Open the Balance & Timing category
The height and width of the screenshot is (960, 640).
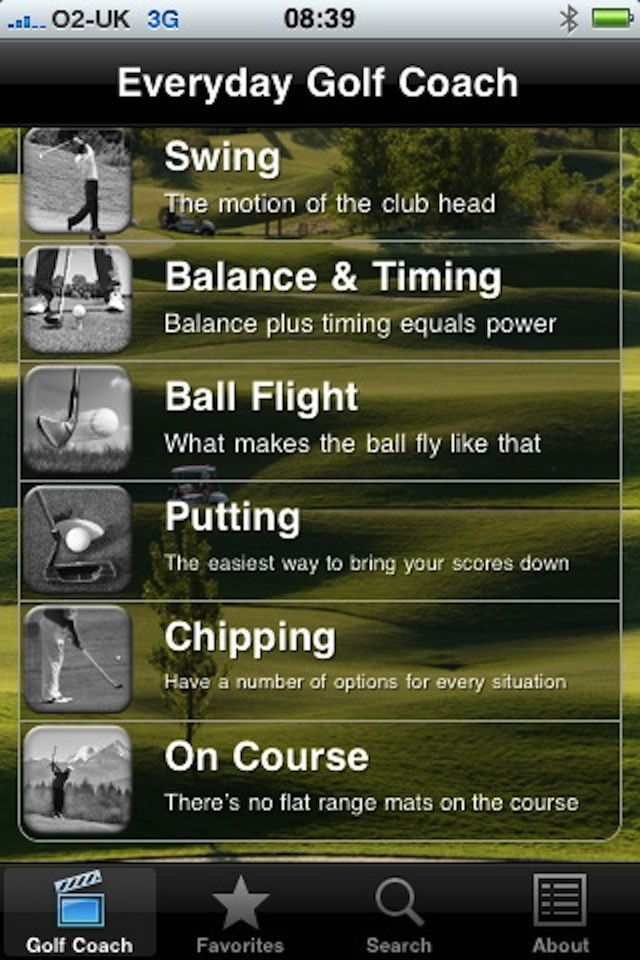point(320,300)
